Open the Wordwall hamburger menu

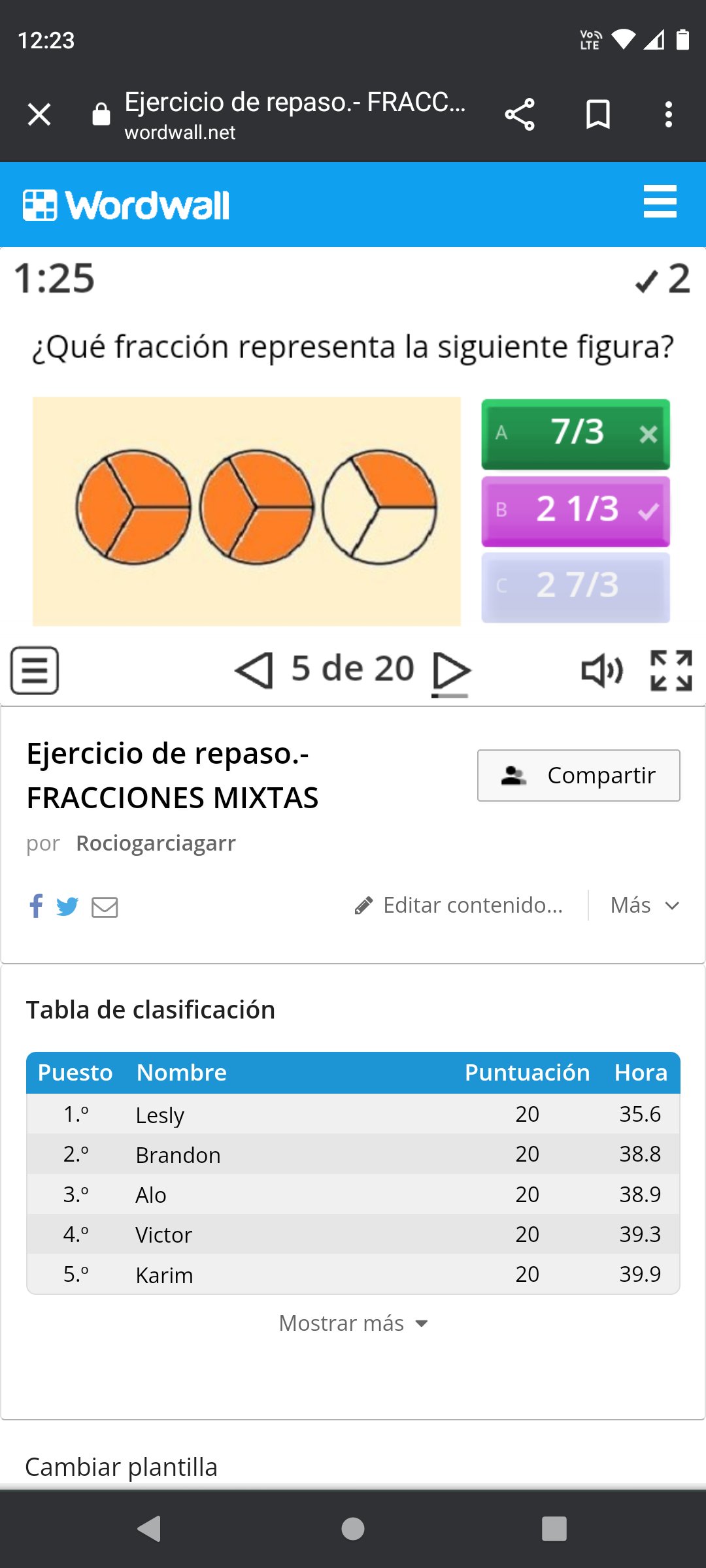coord(660,201)
